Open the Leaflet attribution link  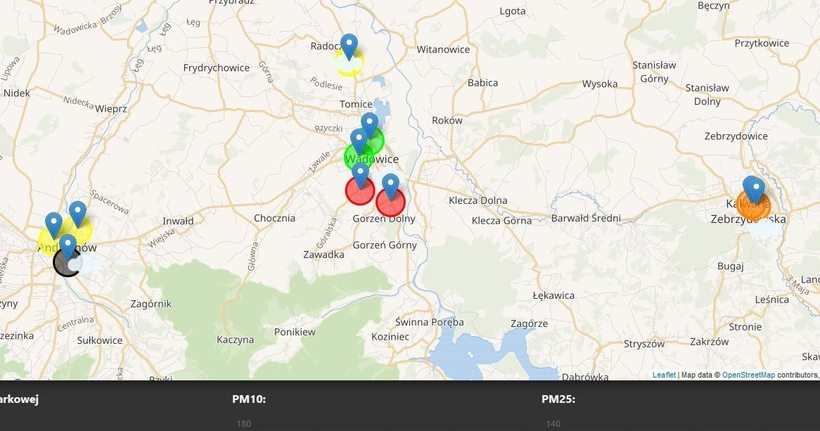pyautogui.click(x=664, y=374)
